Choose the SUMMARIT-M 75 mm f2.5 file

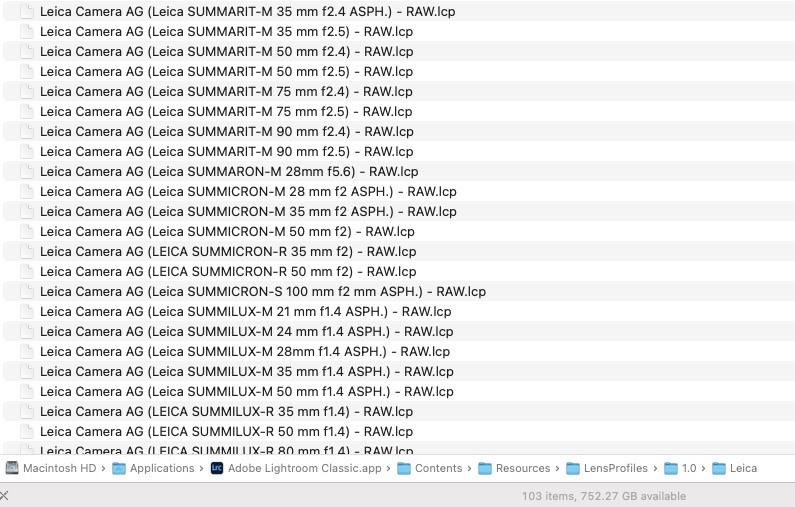[x=226, y=112]
